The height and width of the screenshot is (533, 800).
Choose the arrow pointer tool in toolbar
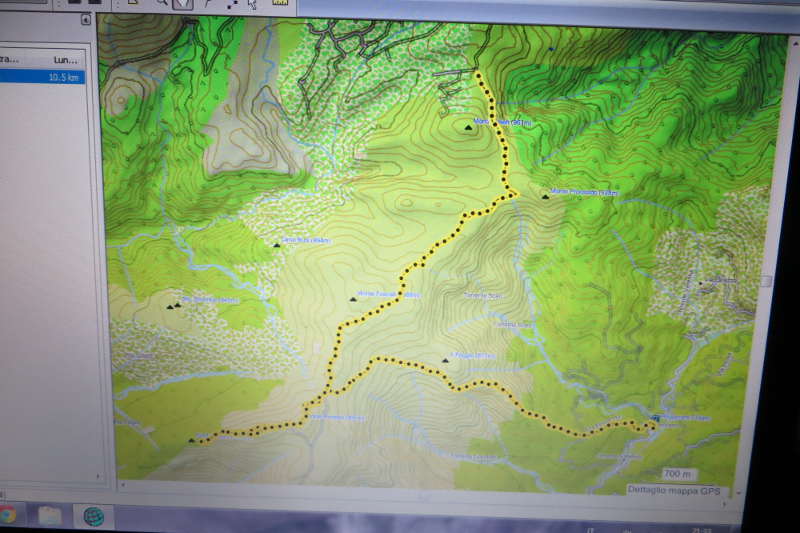251,4
